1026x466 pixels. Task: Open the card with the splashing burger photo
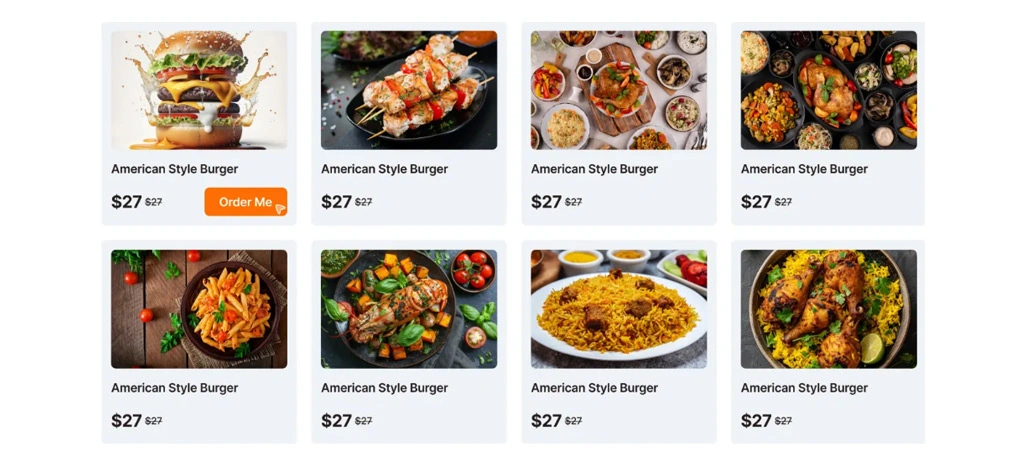(x=199, y=91)
